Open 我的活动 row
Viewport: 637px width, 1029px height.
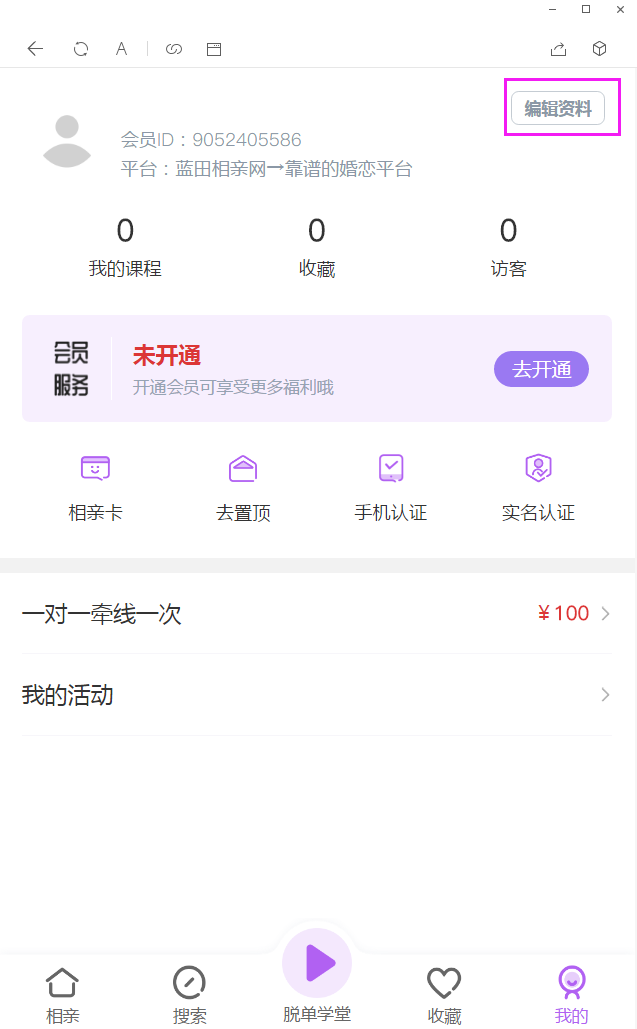pyautogui.click(x=317, y=695)
